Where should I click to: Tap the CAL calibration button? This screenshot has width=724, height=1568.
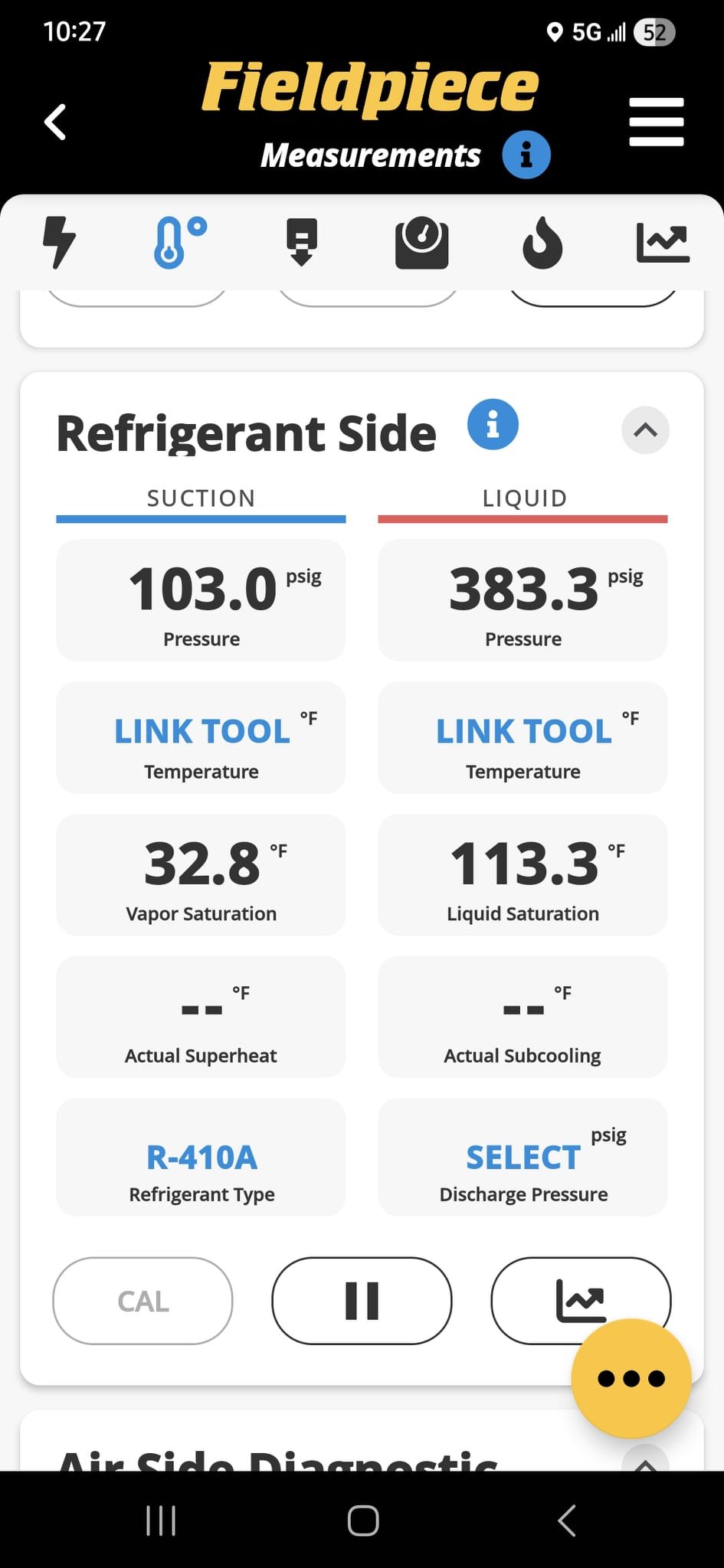[143, 1301]
